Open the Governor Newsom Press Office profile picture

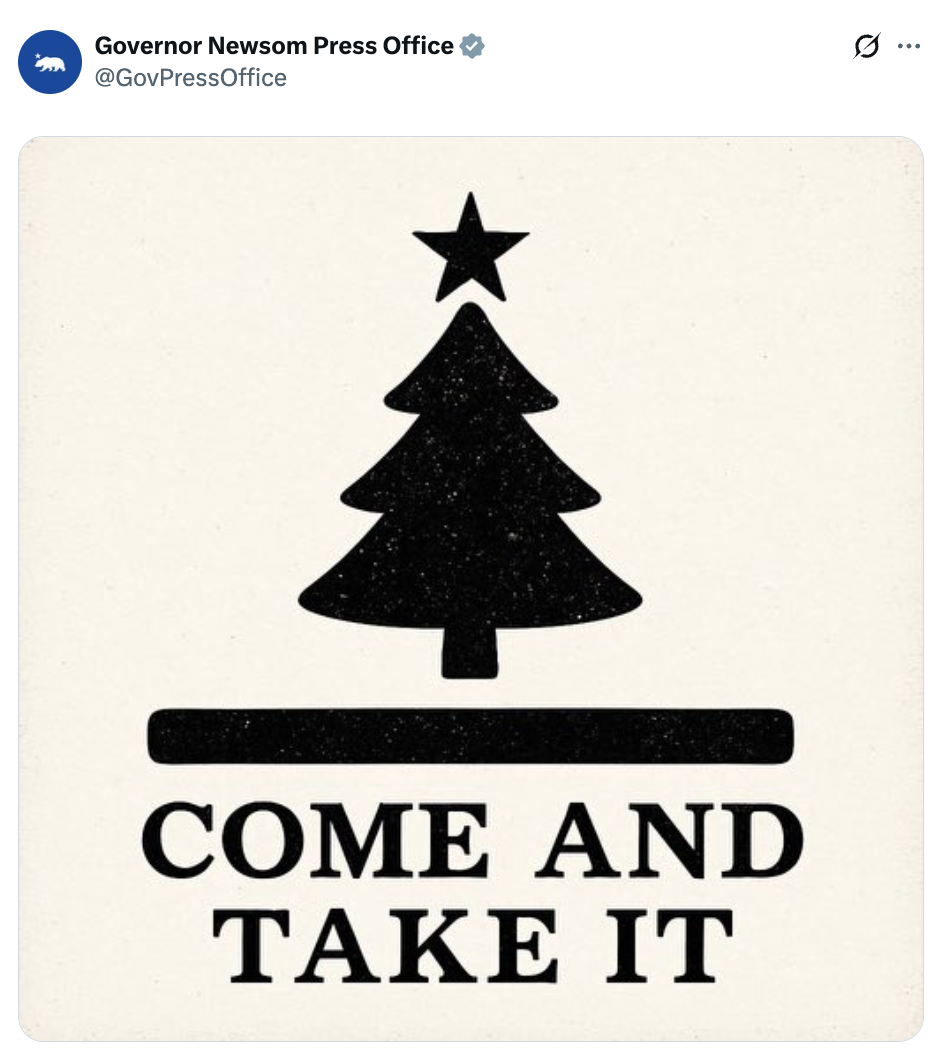pos(50,62)
